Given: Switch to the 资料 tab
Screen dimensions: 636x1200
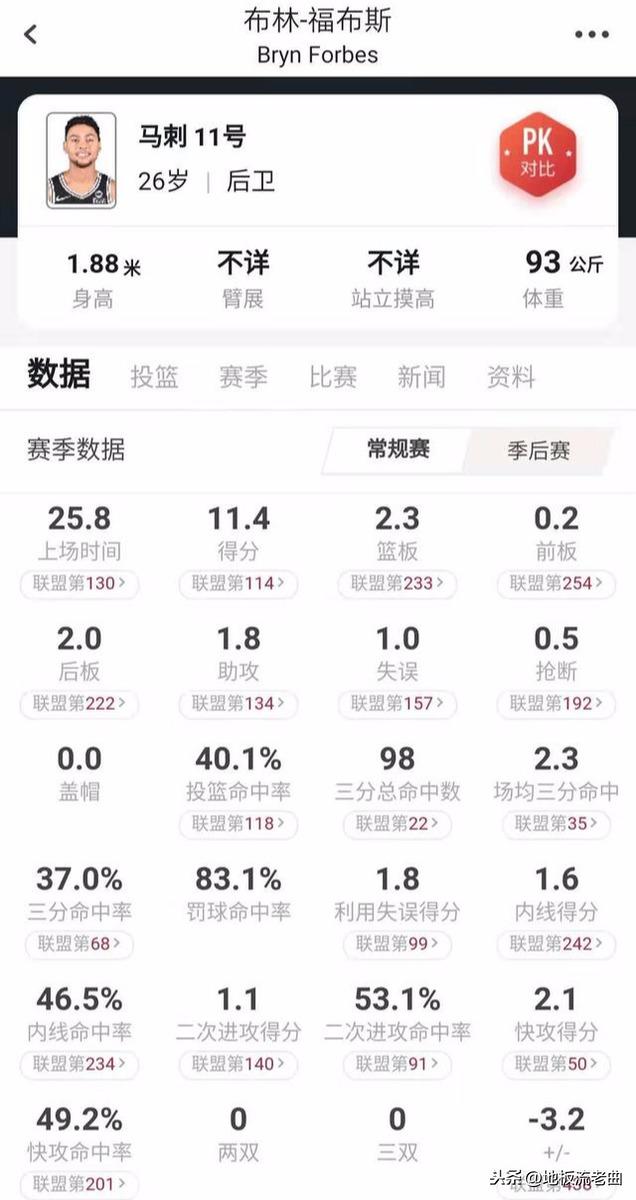Looking at the screenshot, I should click(511, 377).
